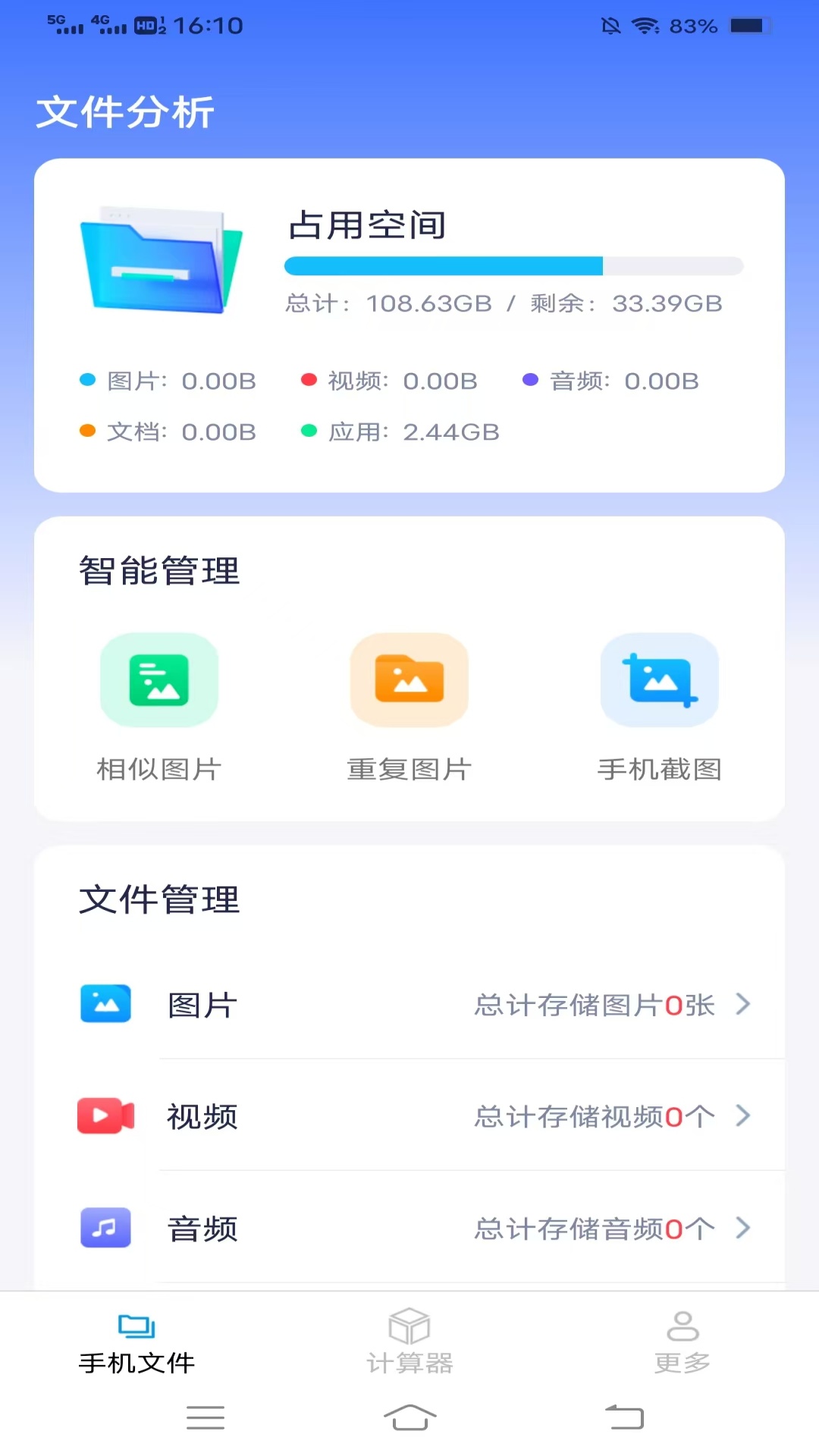Image resolution: width=819 pixels, height=1456 pixels.
Task: Click the storage usage progress bar
Action: coord(513,266)
